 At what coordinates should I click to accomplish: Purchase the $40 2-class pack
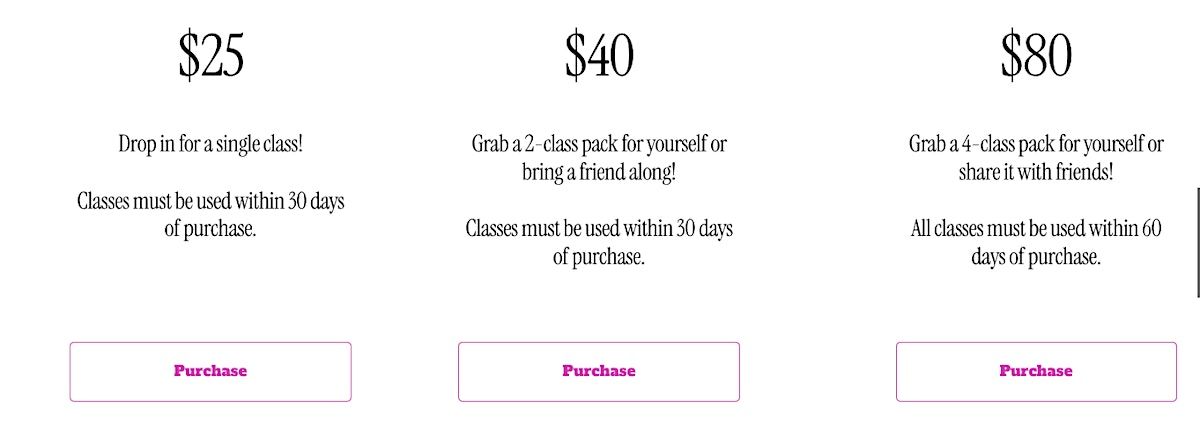pos(598,371)
